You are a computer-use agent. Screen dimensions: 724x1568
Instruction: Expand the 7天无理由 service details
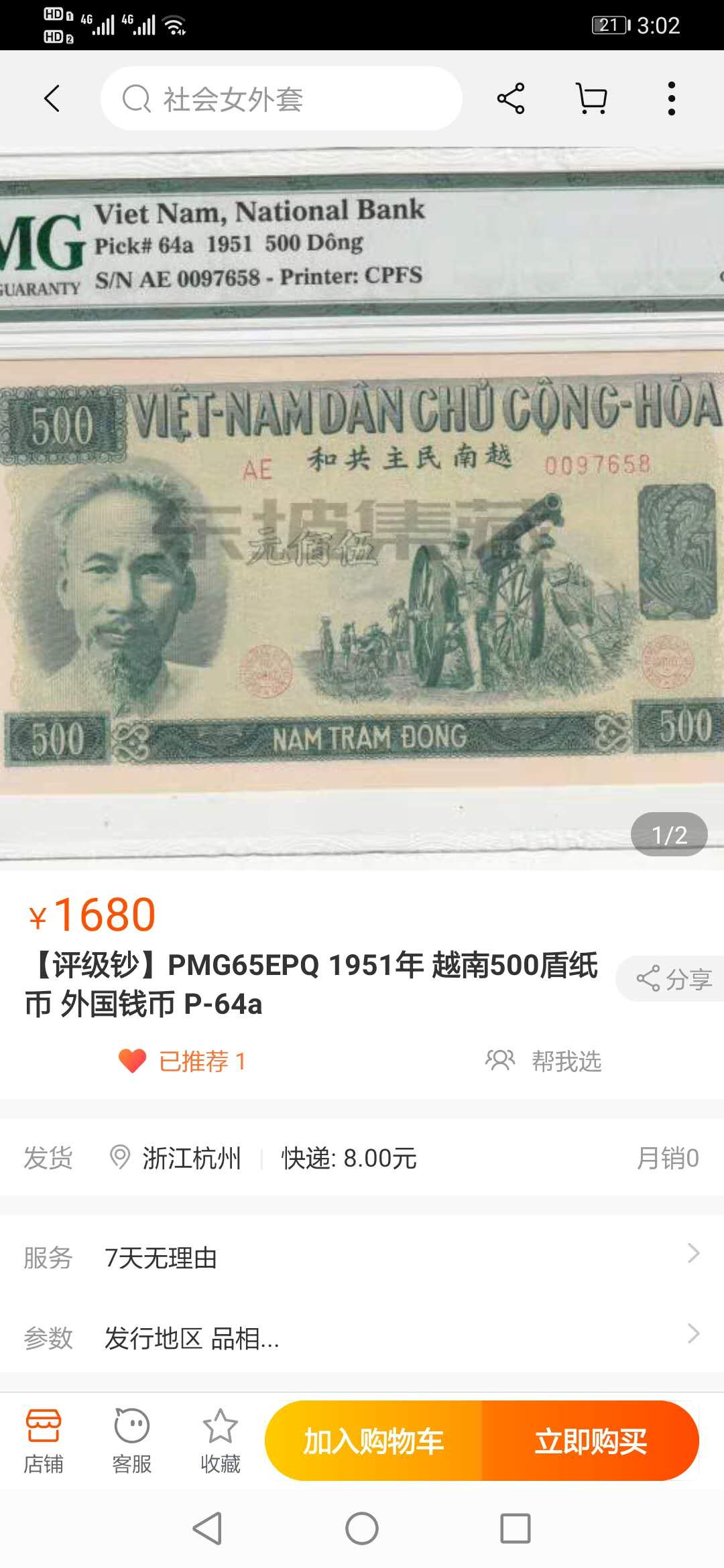tap(362, 1258)
